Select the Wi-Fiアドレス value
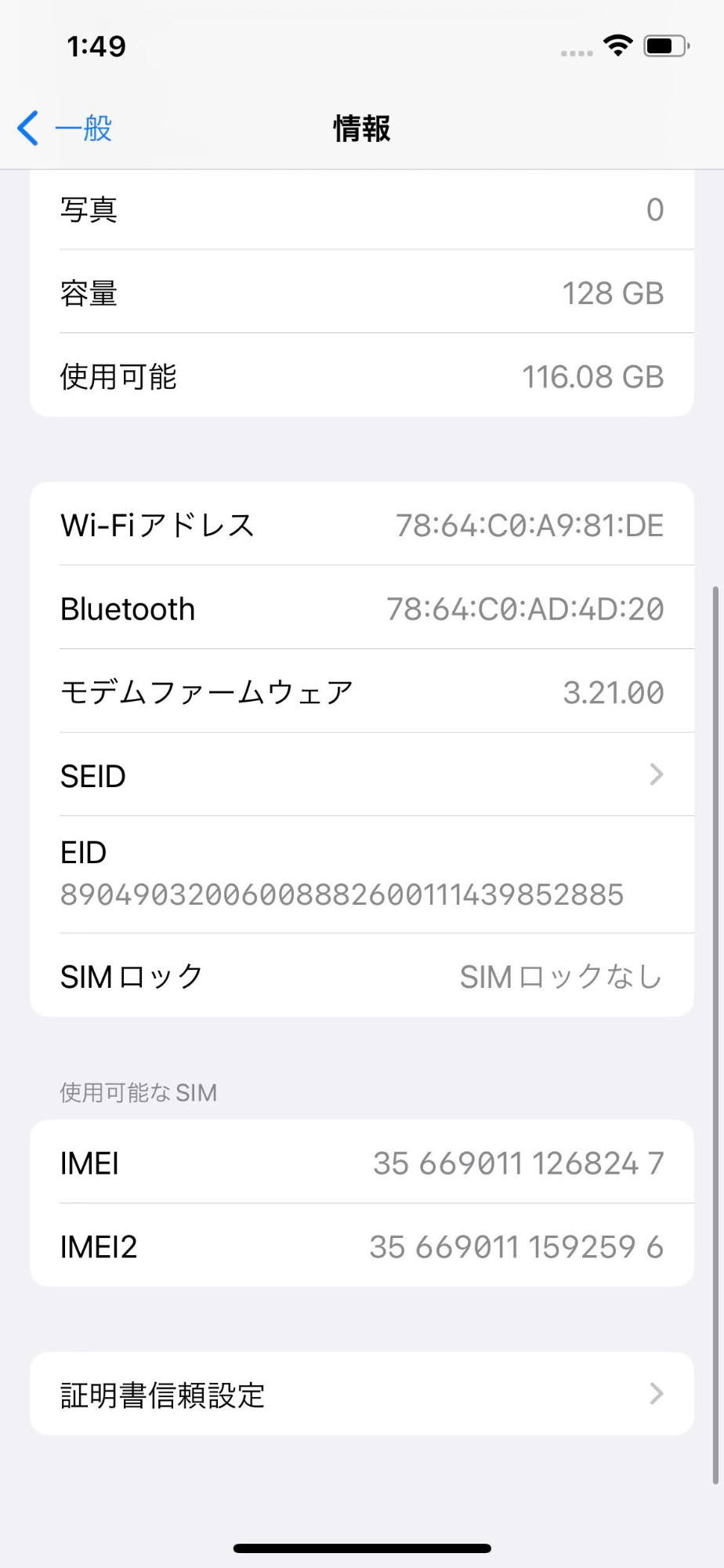The height and width of the screenshot is (1568, 724). (x=530, y=524)
